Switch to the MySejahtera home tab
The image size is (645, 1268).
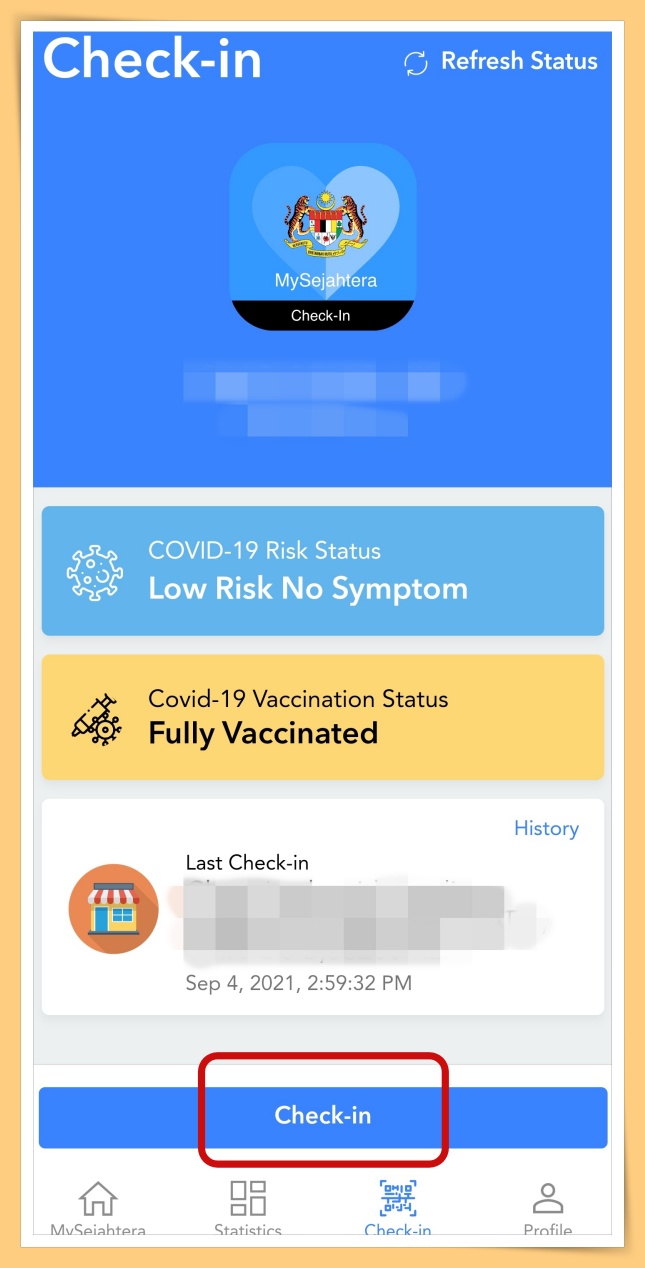click(x=97, y=1208)
